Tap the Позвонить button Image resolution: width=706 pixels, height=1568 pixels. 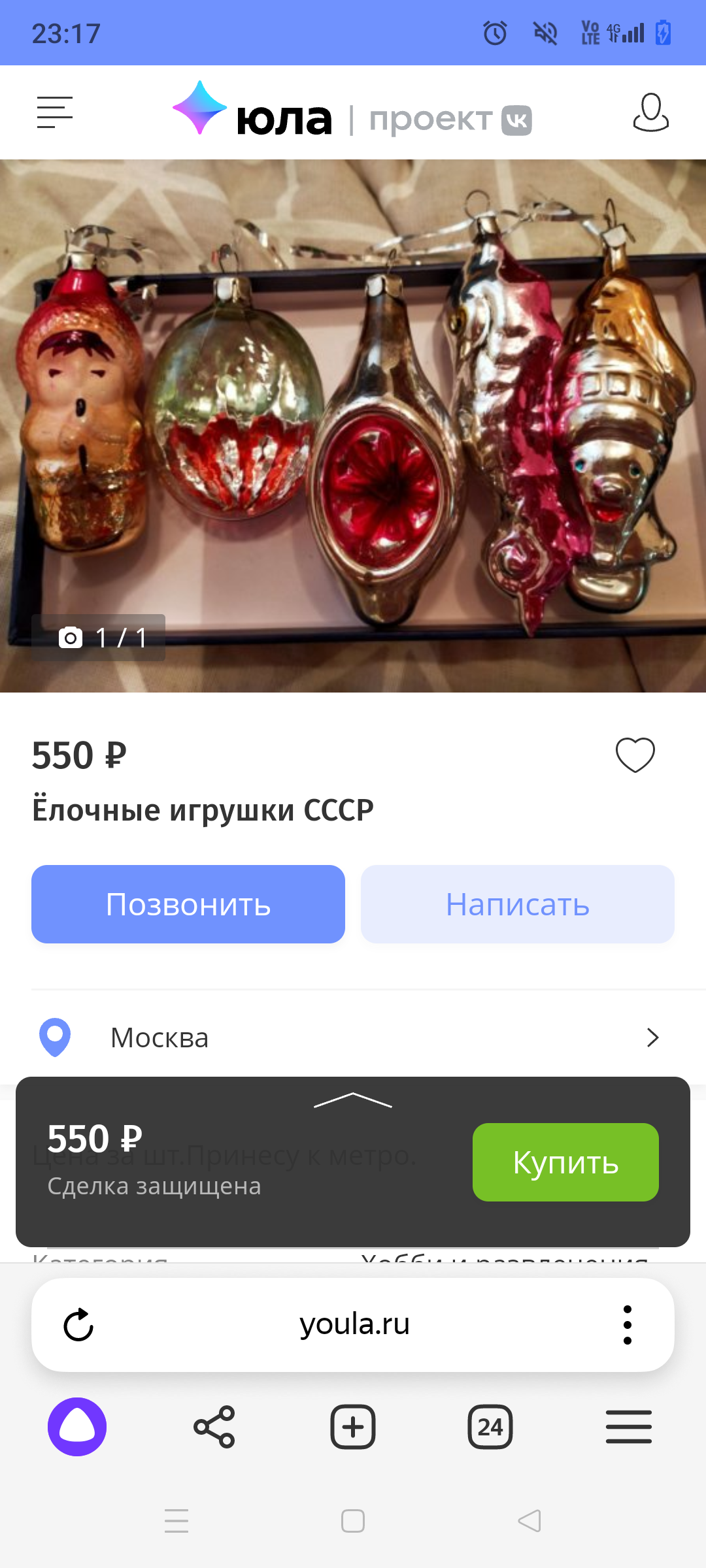[188, 904]
